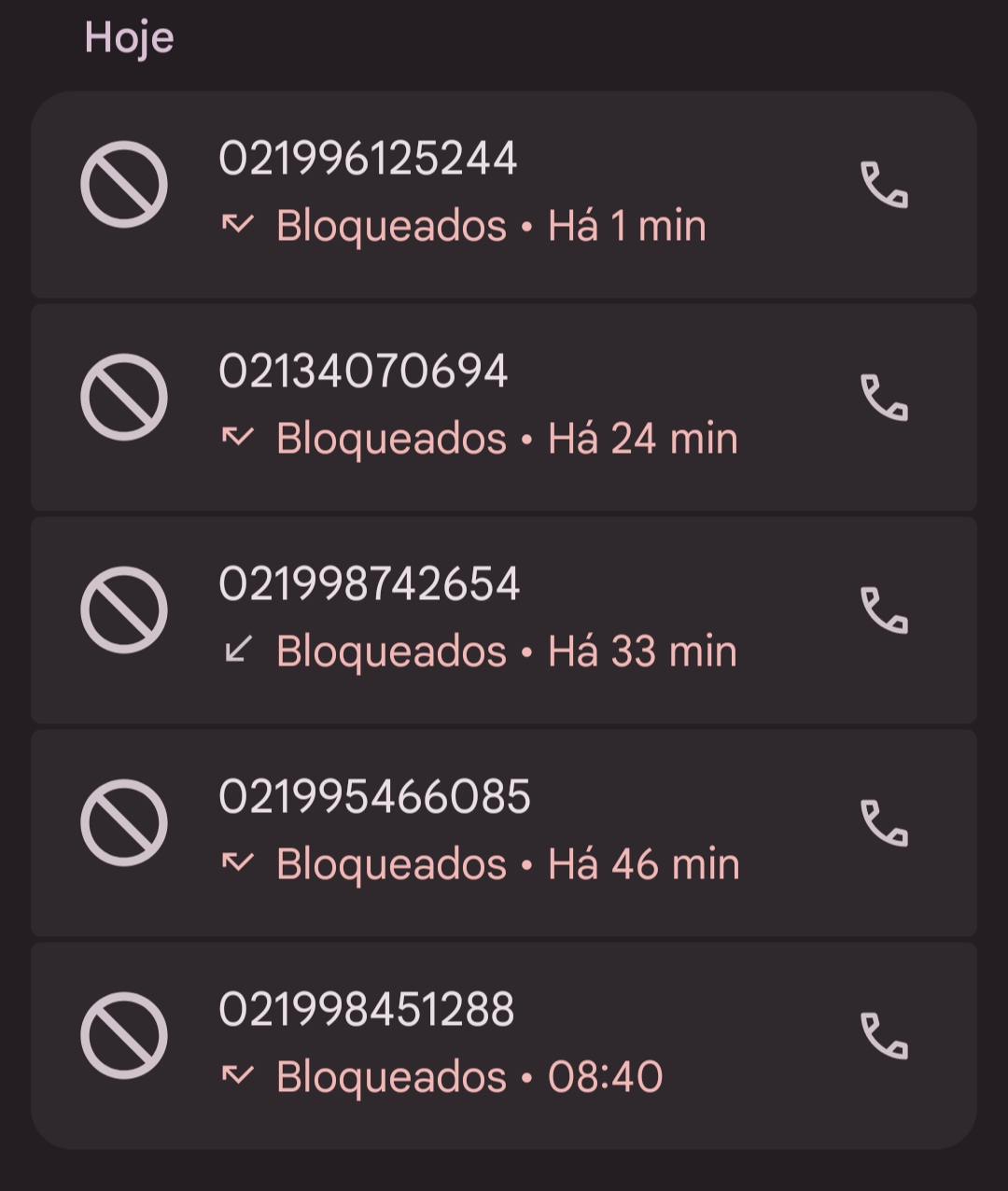The width and height of the screenshot is (1008, 1191).
Task: Call back number 021998451288
Action: 883,1036
